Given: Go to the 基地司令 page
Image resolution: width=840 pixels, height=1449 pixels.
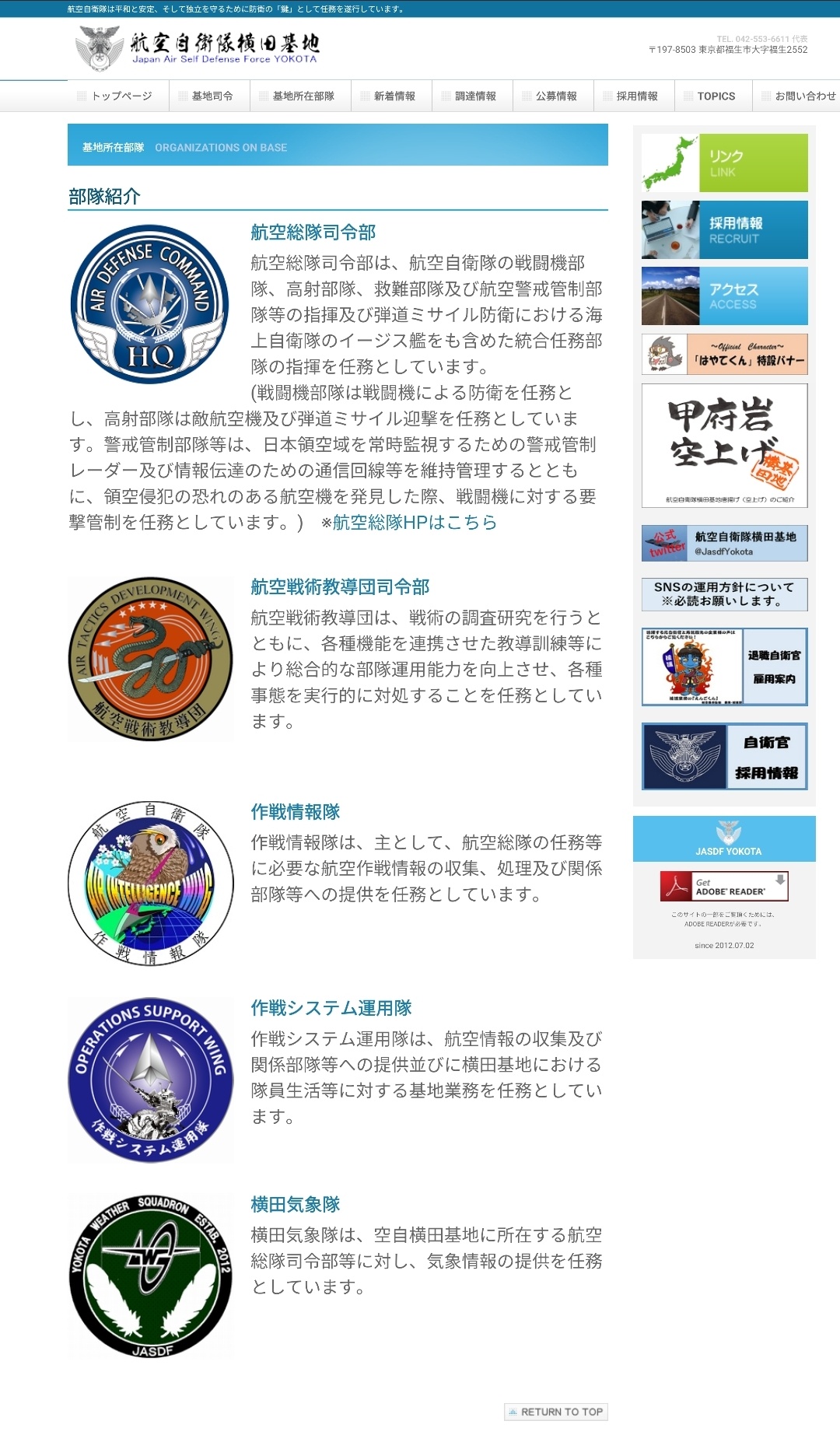Looking at the screenshot, I should (x=212, y=96).
